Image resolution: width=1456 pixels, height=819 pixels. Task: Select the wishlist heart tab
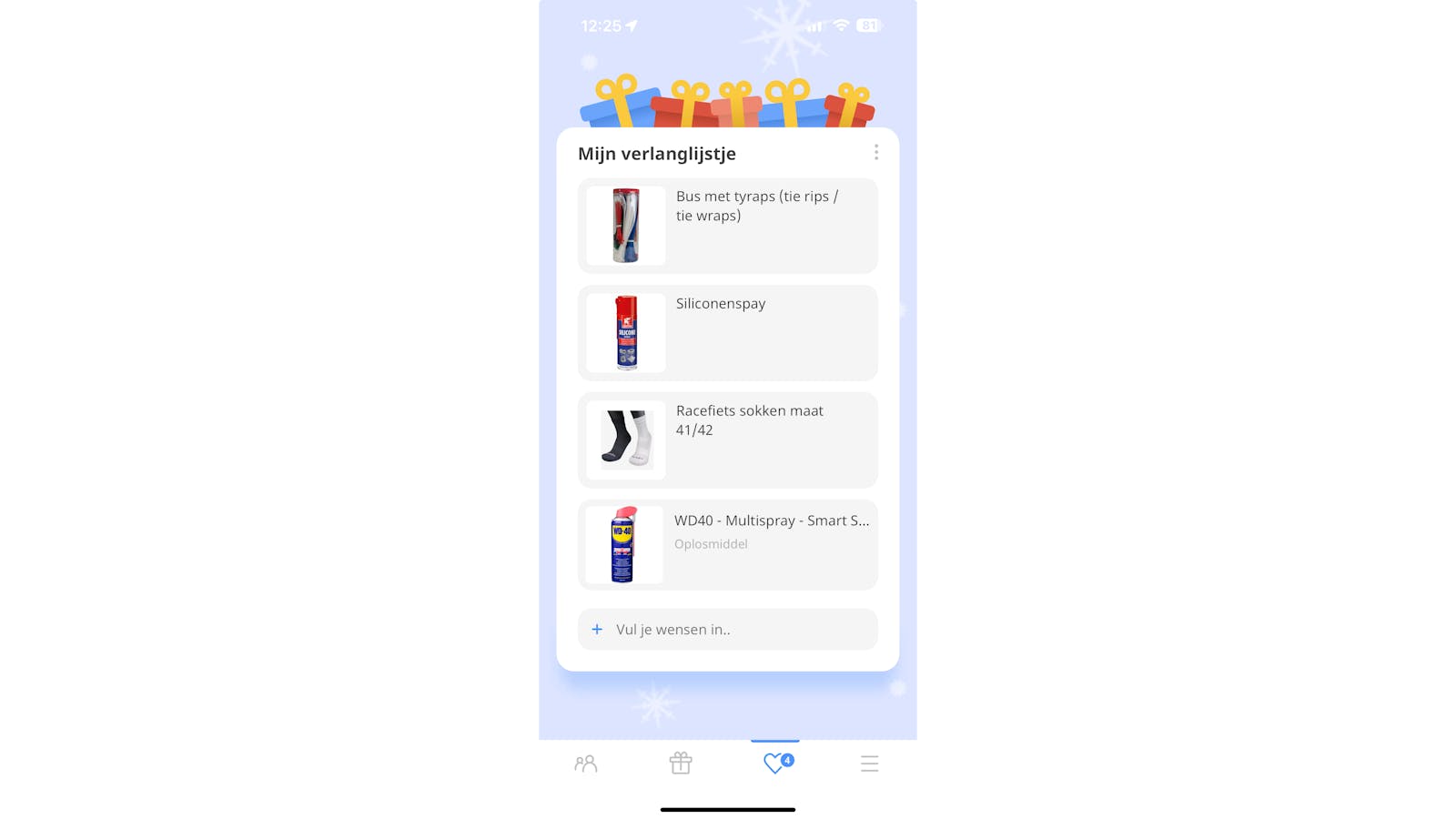click(x=775, y=763)
